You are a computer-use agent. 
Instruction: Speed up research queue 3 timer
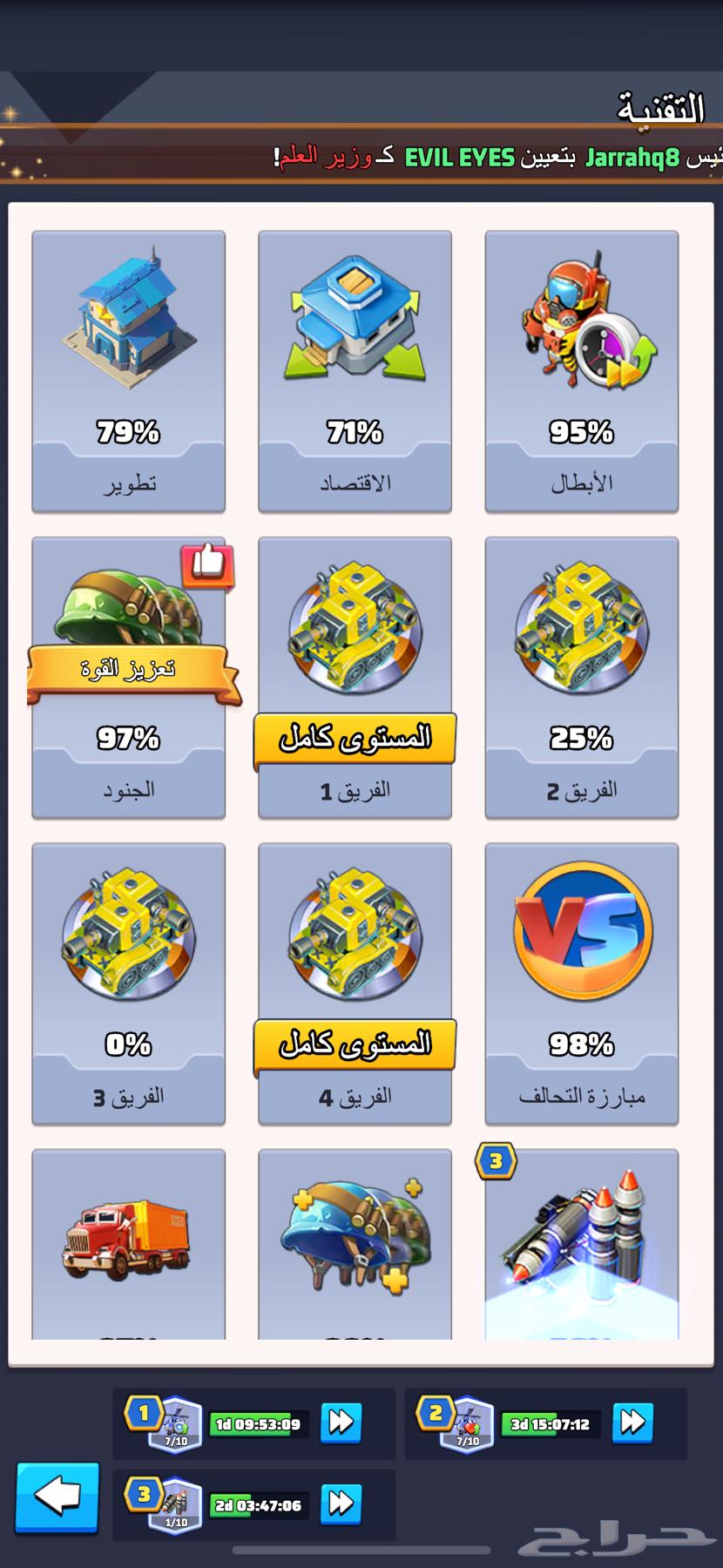341,1504
